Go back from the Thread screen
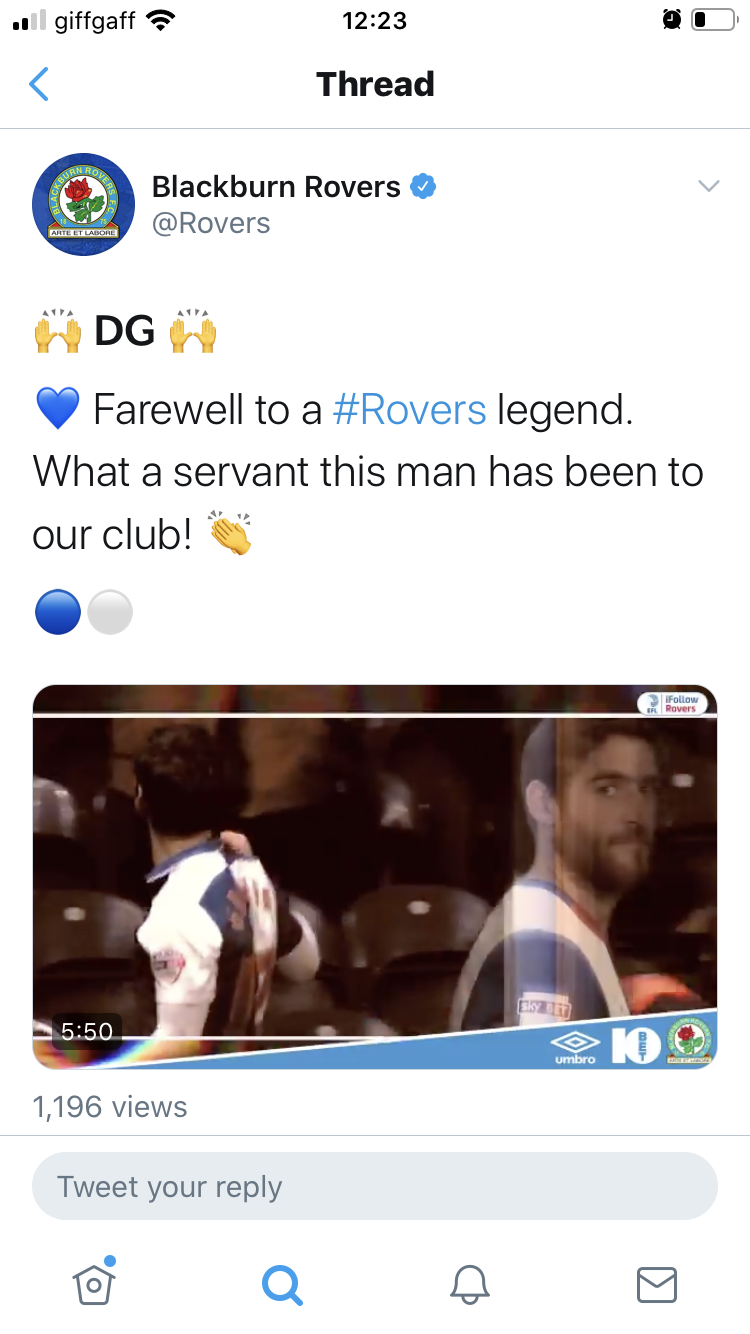 pyautogui.click(x=39, y=84)
